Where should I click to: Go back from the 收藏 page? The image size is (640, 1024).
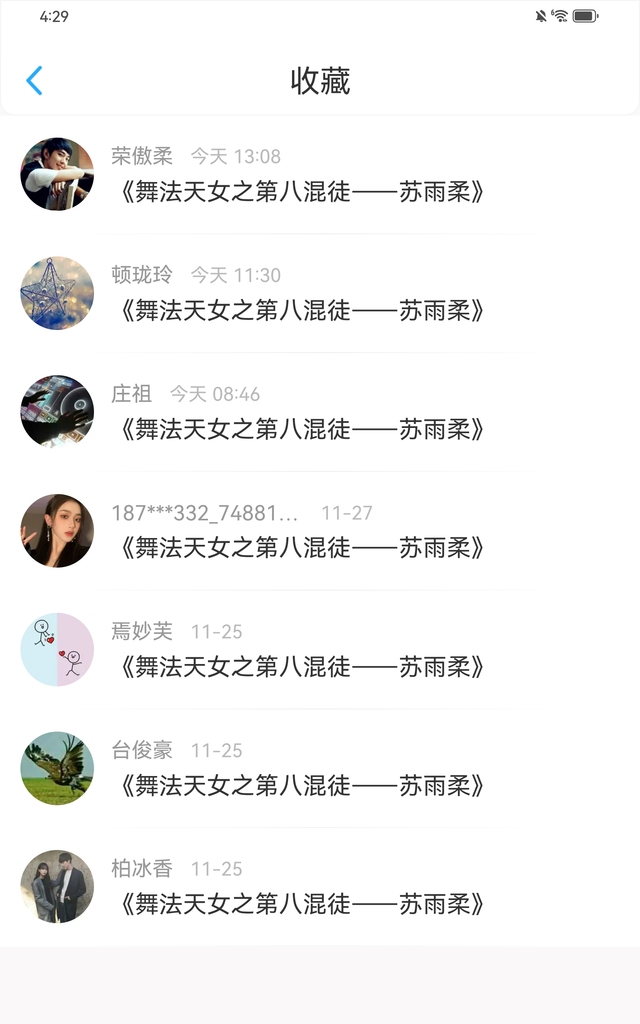point(35,81)
